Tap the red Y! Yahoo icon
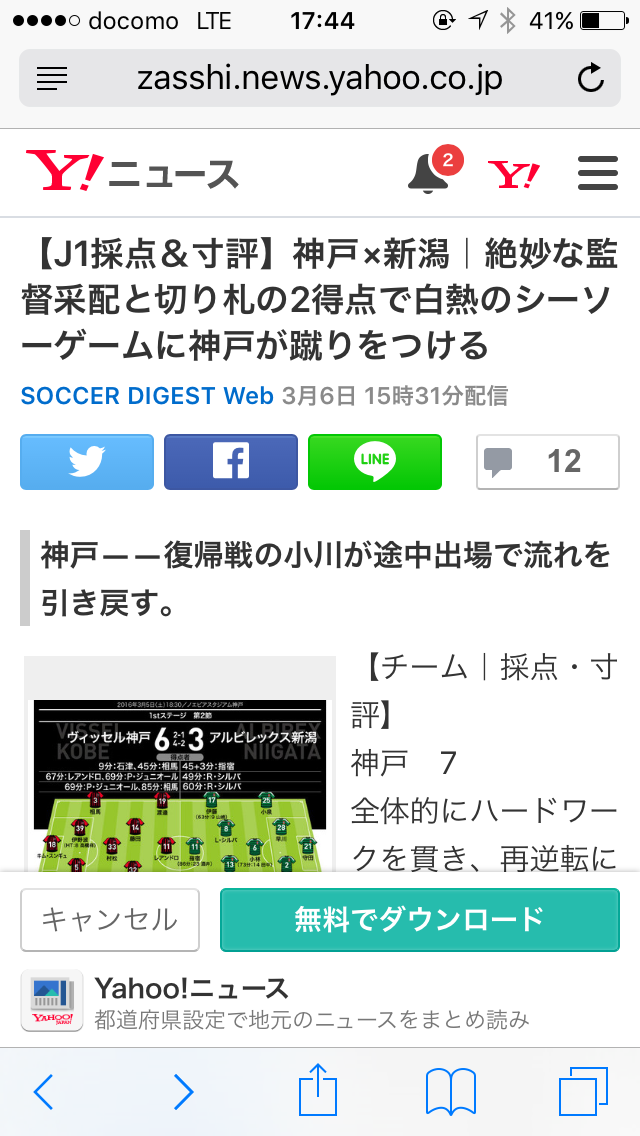 point(514,174)
